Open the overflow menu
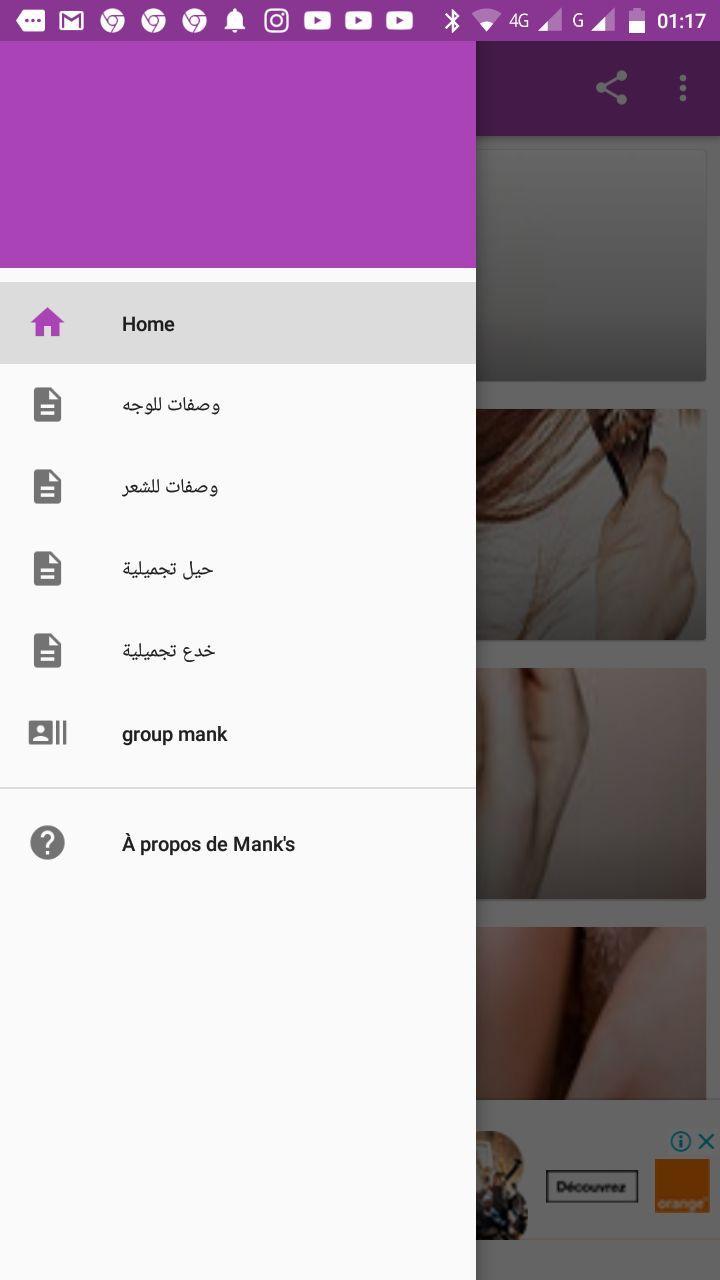Screen dimensions: 720x1280 coord(683,88)
